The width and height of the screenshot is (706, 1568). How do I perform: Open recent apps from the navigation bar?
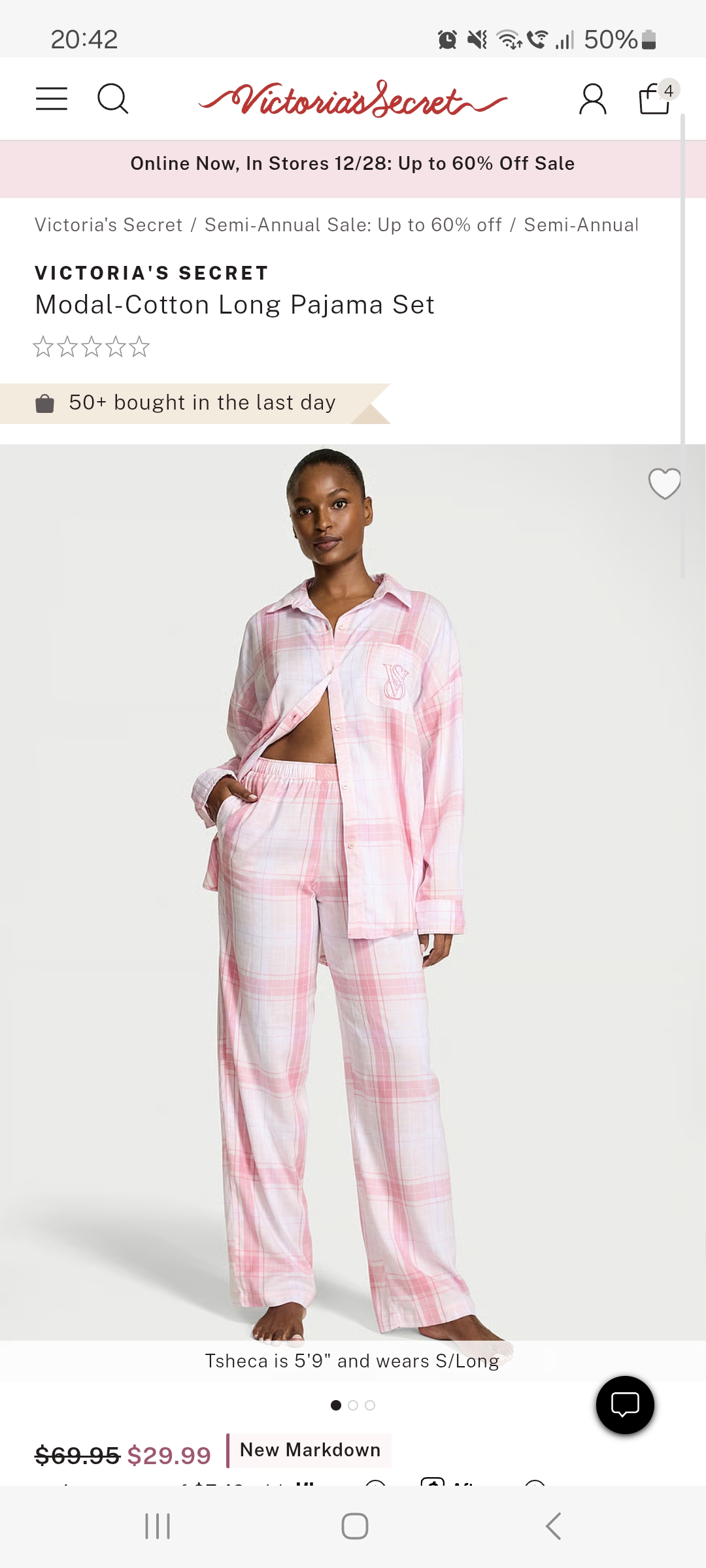[x=158, y=1527]
